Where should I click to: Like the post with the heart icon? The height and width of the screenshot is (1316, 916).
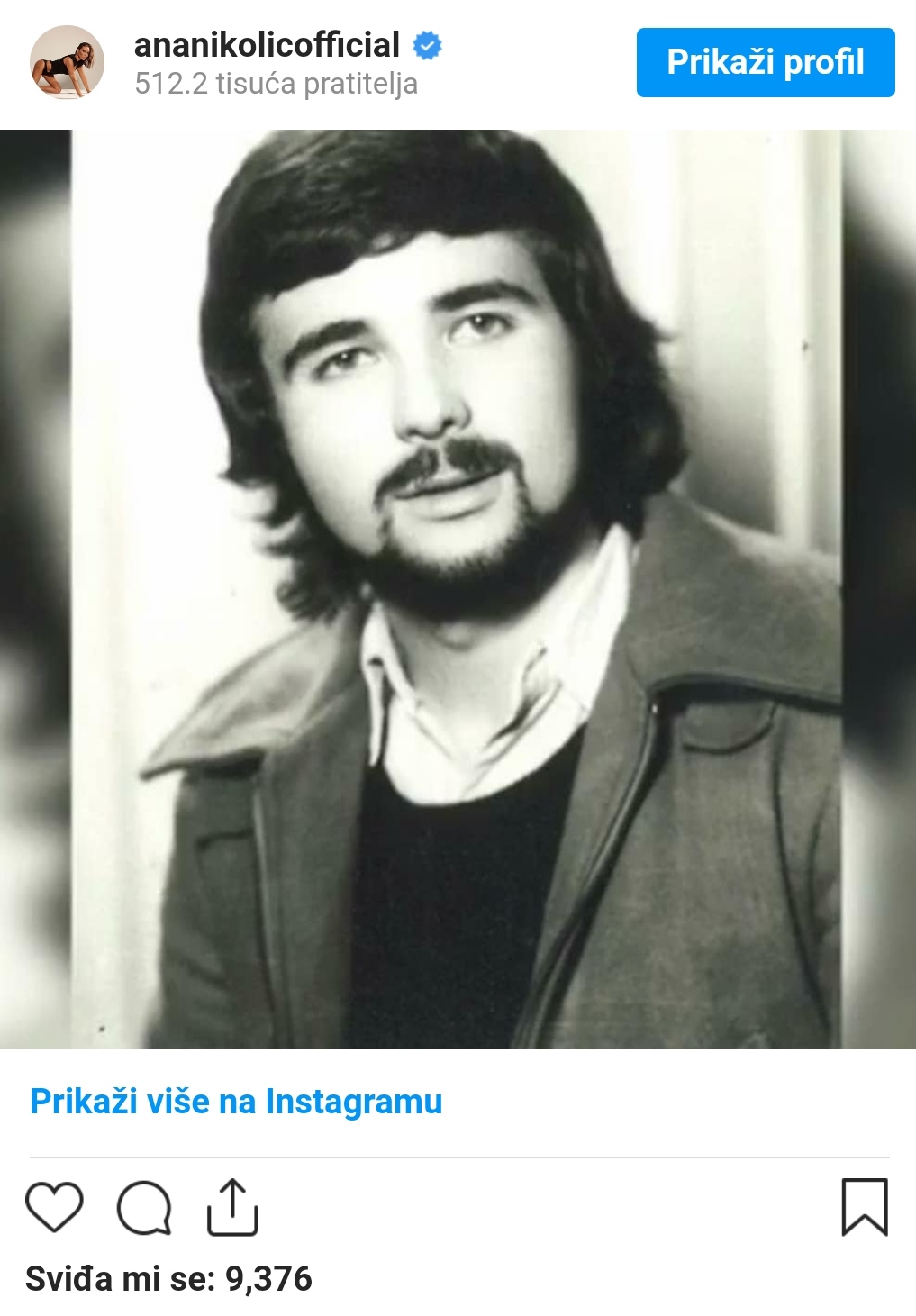(x=54, y=1207)
